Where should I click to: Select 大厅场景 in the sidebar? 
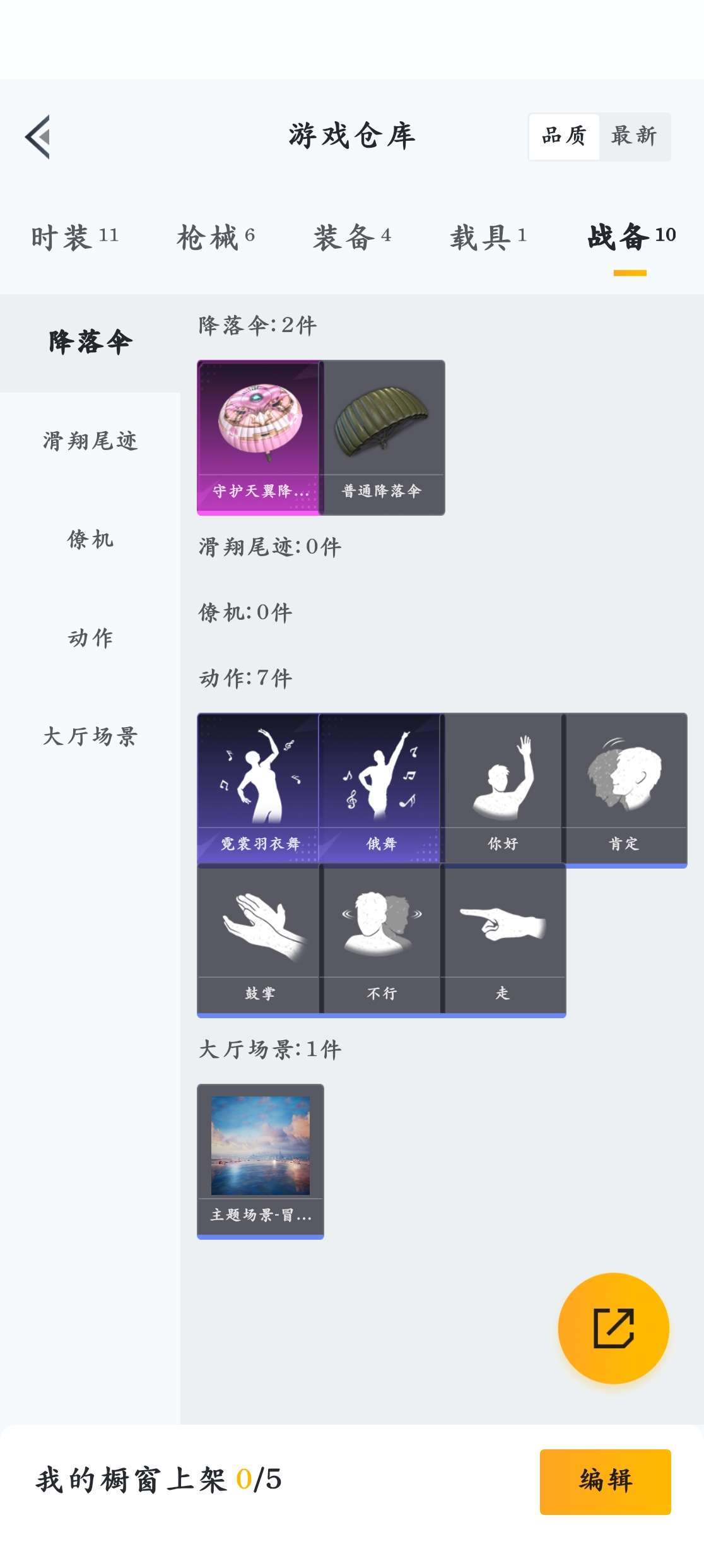pyautogui.click(x=90, y=737)
